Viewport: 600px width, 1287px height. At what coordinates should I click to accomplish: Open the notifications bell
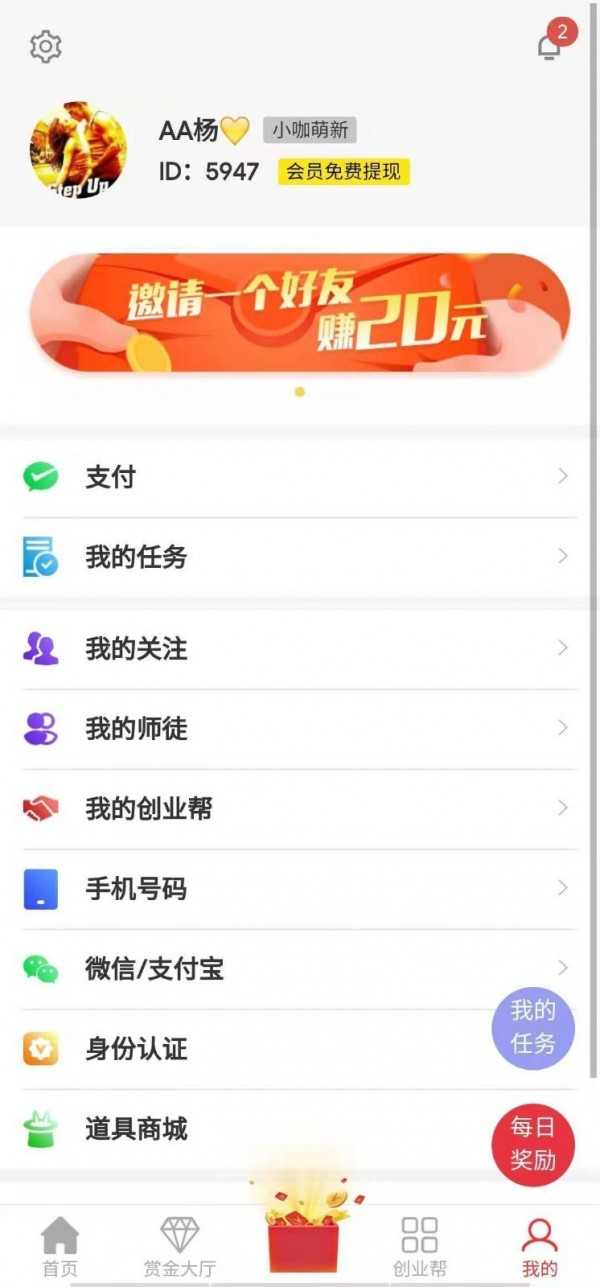[x=549, y=46]
